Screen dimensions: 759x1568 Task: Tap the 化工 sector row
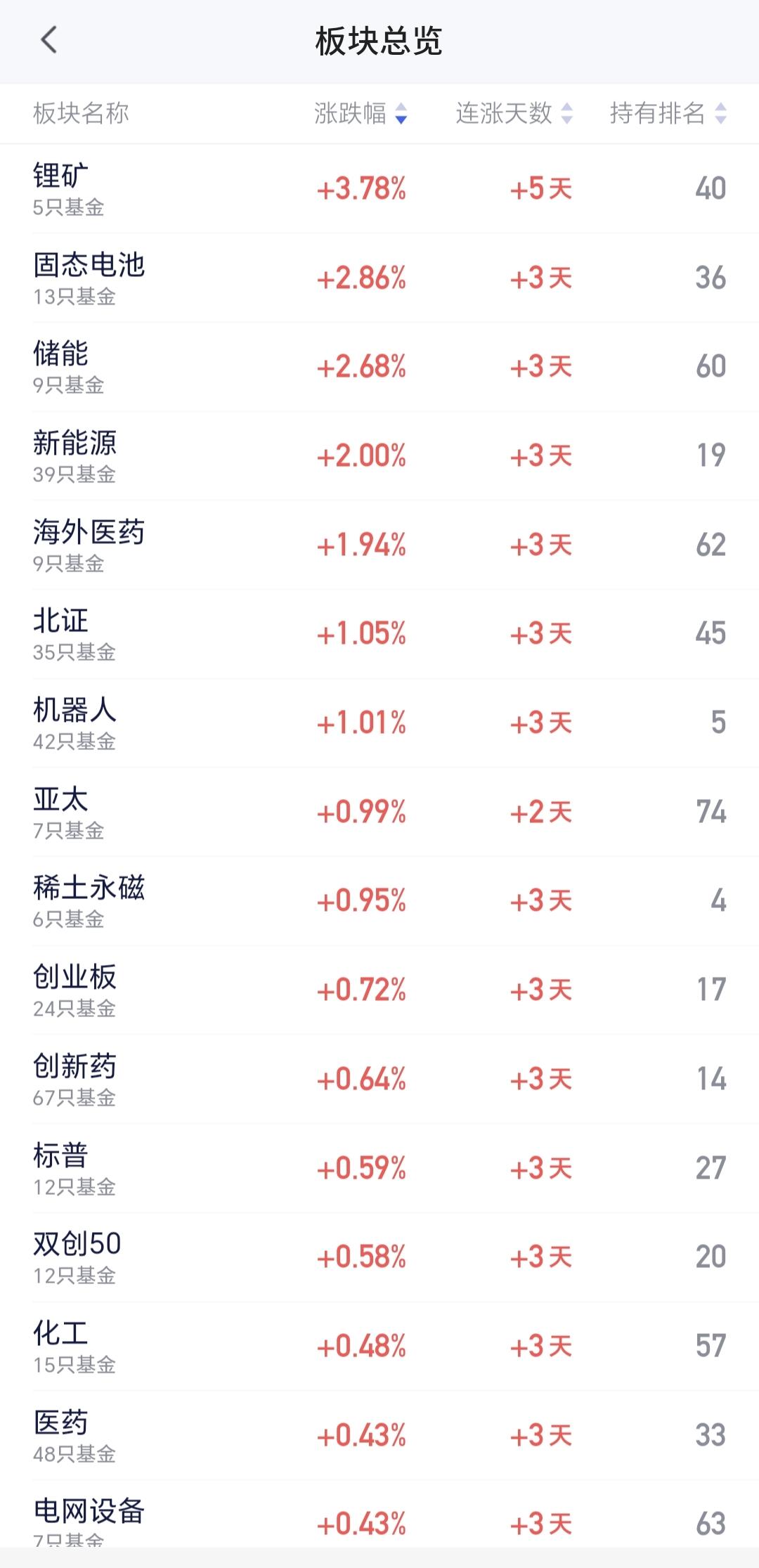click(379, 1346)
